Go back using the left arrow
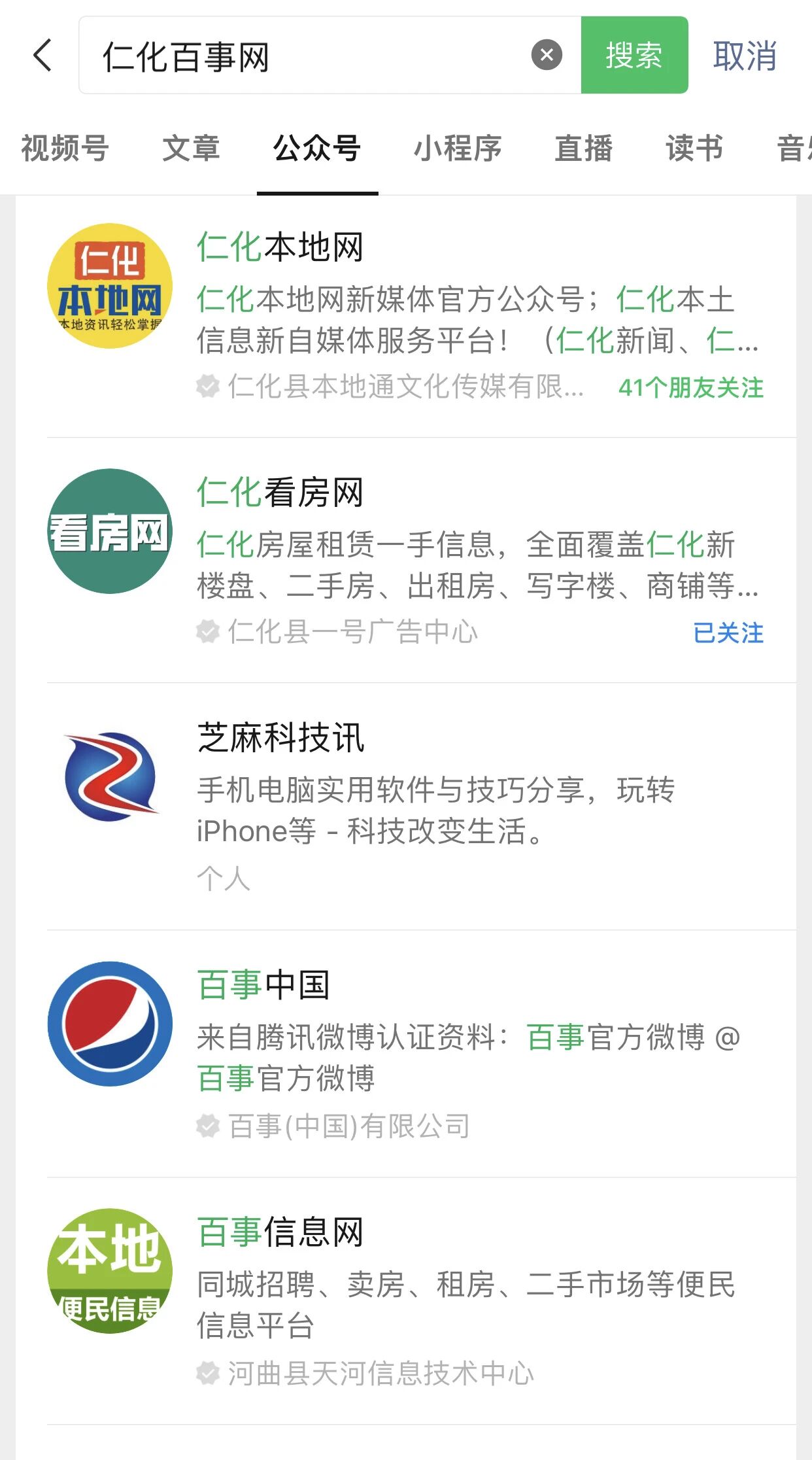The height and width of the screenshot is (1460, 812). pyautogui.click(x=43, y=55)
